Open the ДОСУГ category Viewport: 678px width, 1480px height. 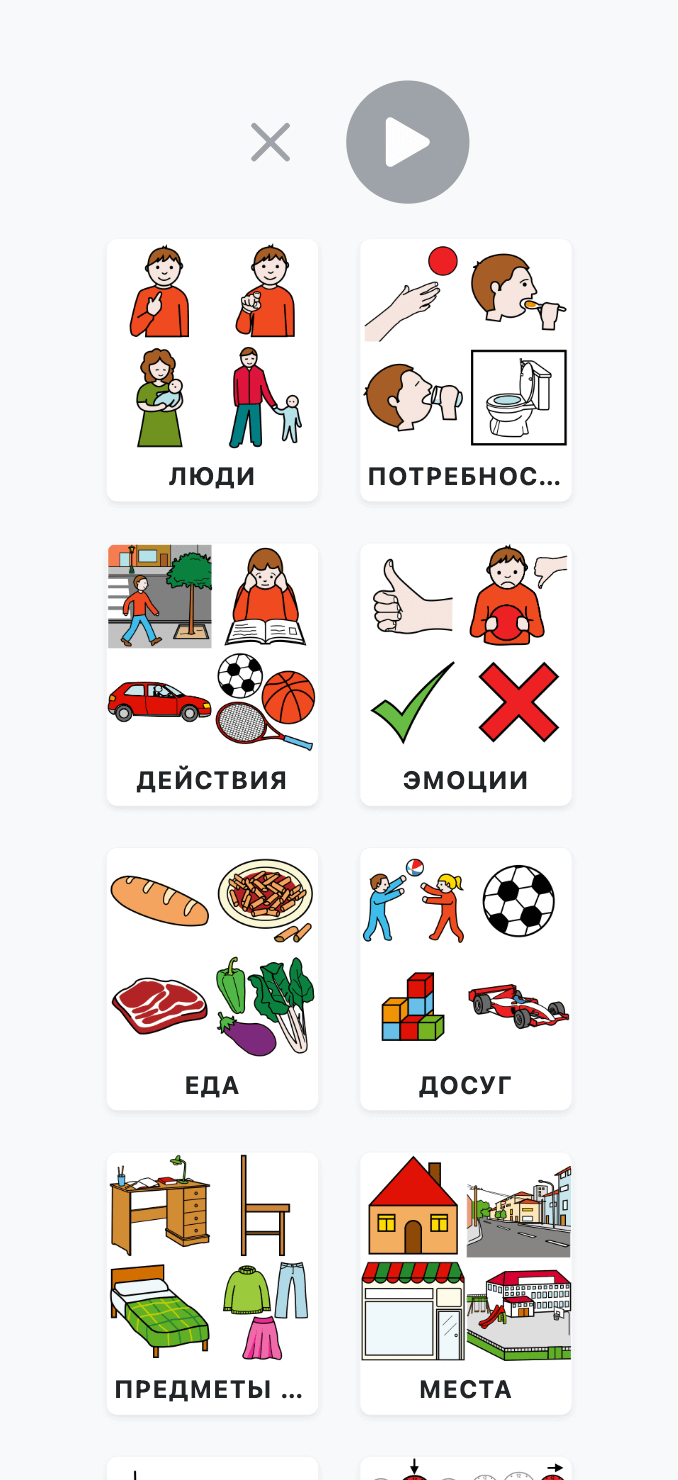pyautogui.click(x=465, y=979)
